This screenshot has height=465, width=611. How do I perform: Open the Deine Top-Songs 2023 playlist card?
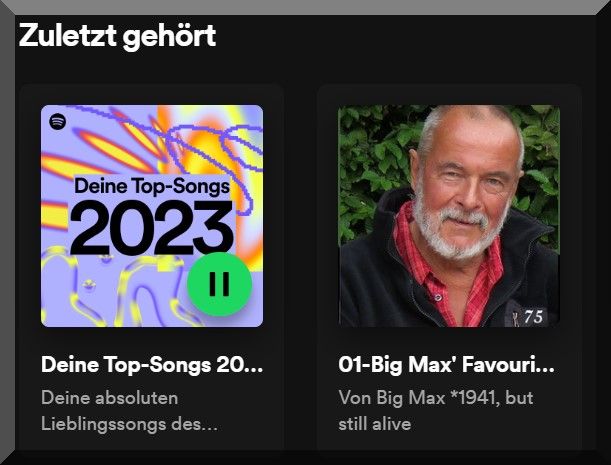pos(151,365)
